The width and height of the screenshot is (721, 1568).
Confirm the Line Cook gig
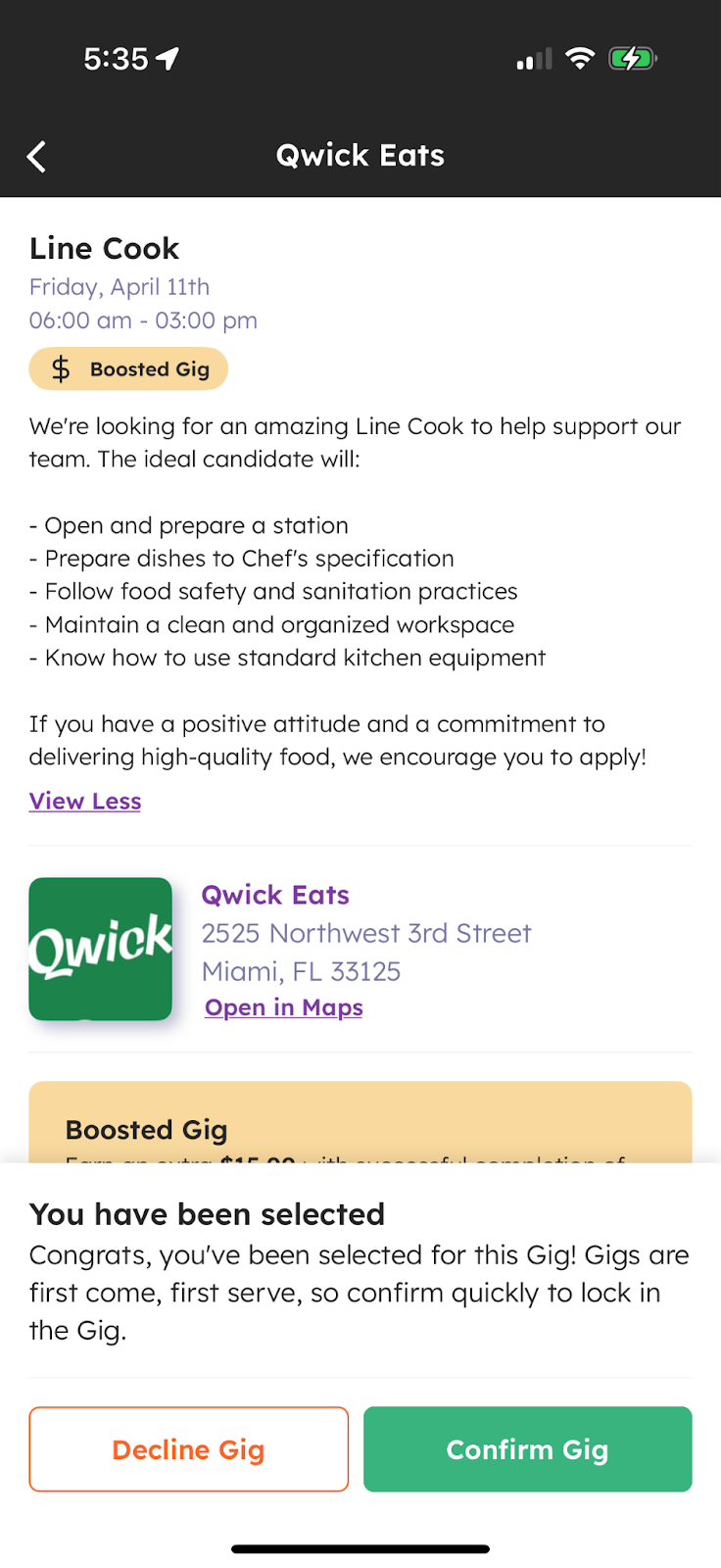coord(528,1449)
